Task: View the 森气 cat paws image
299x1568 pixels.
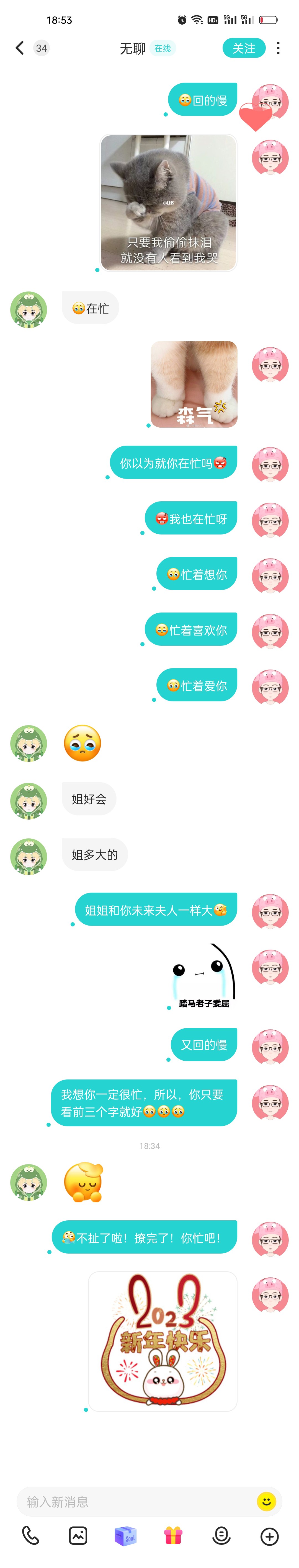Action: tap(194, 384)
